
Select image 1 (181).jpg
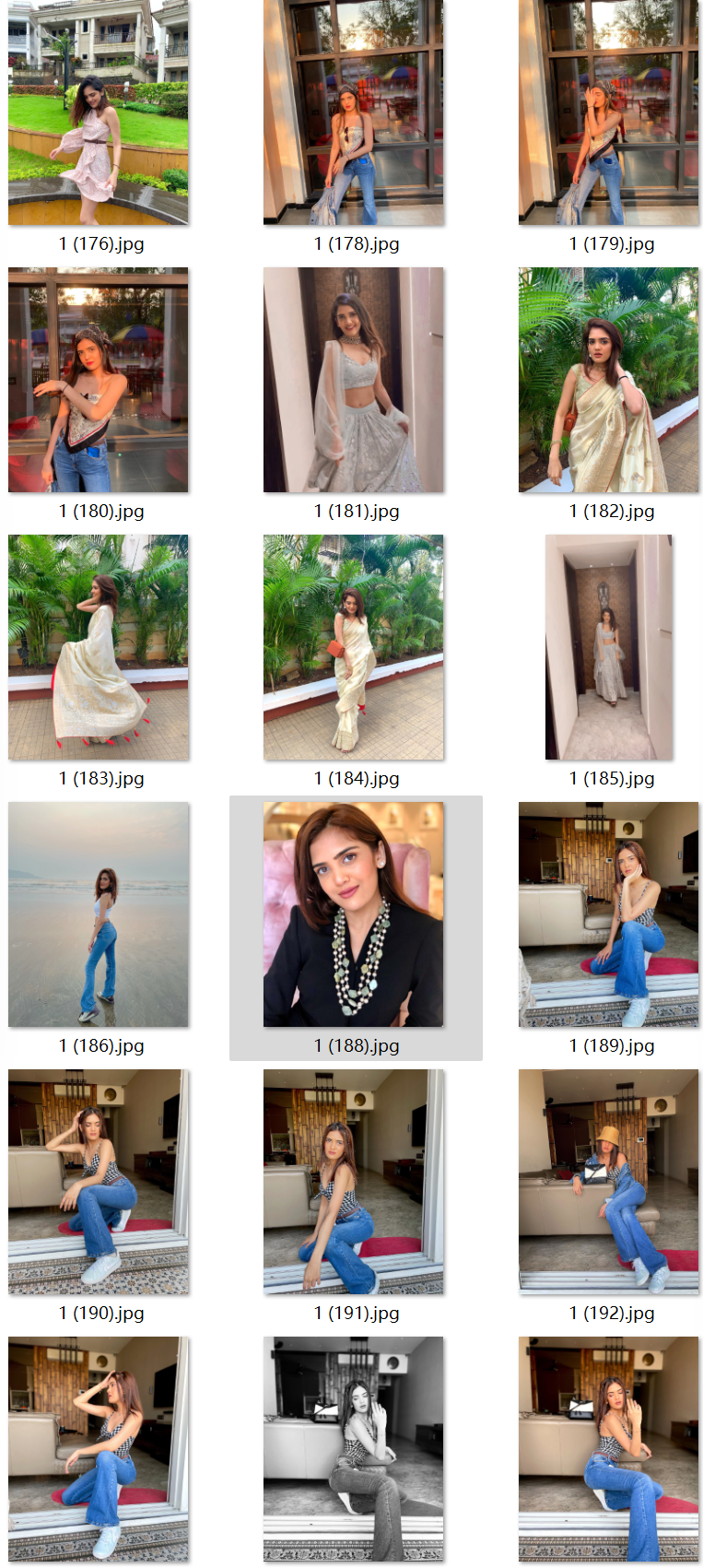(x=354, y=380)
